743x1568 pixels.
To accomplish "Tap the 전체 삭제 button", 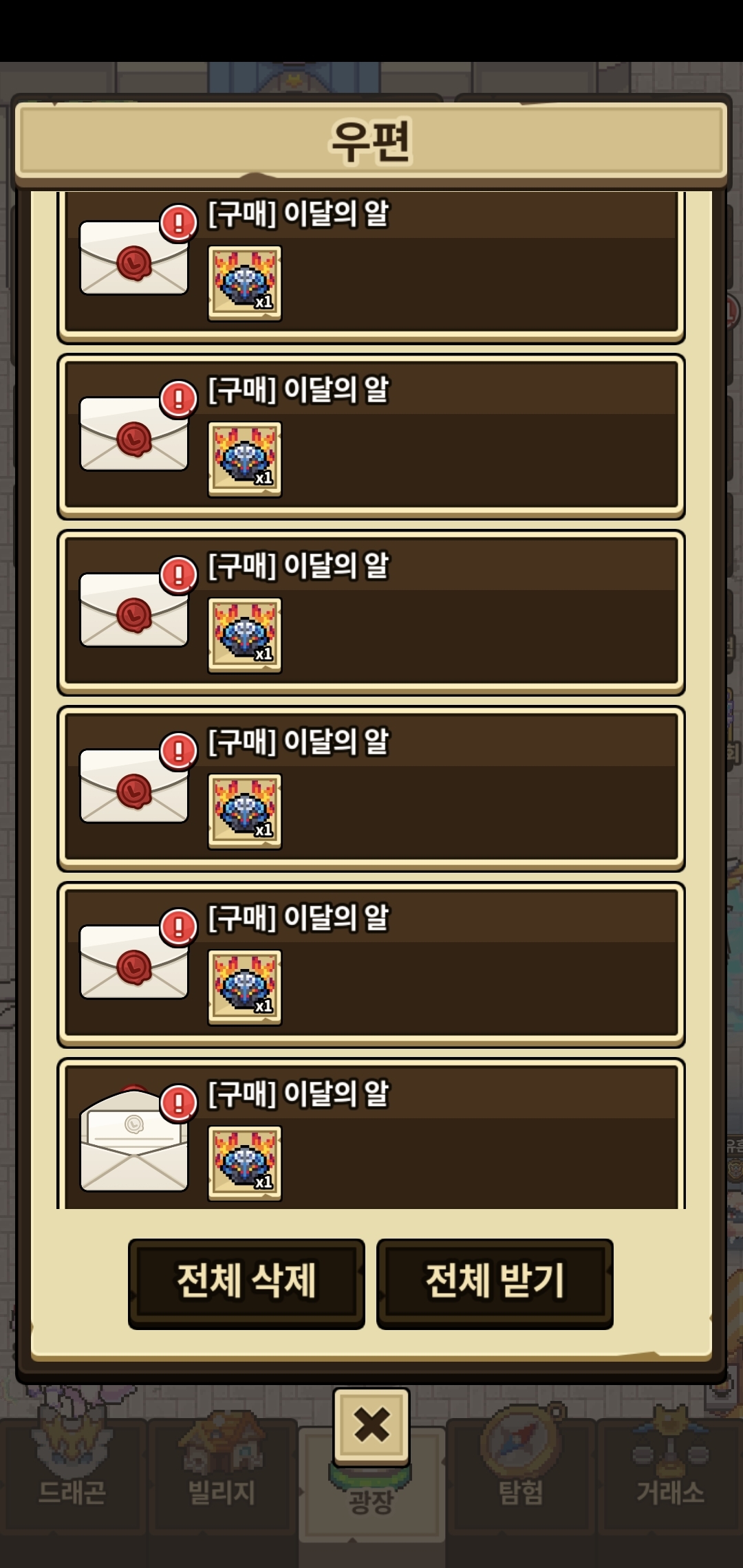I will click(x=246, y=1283).
